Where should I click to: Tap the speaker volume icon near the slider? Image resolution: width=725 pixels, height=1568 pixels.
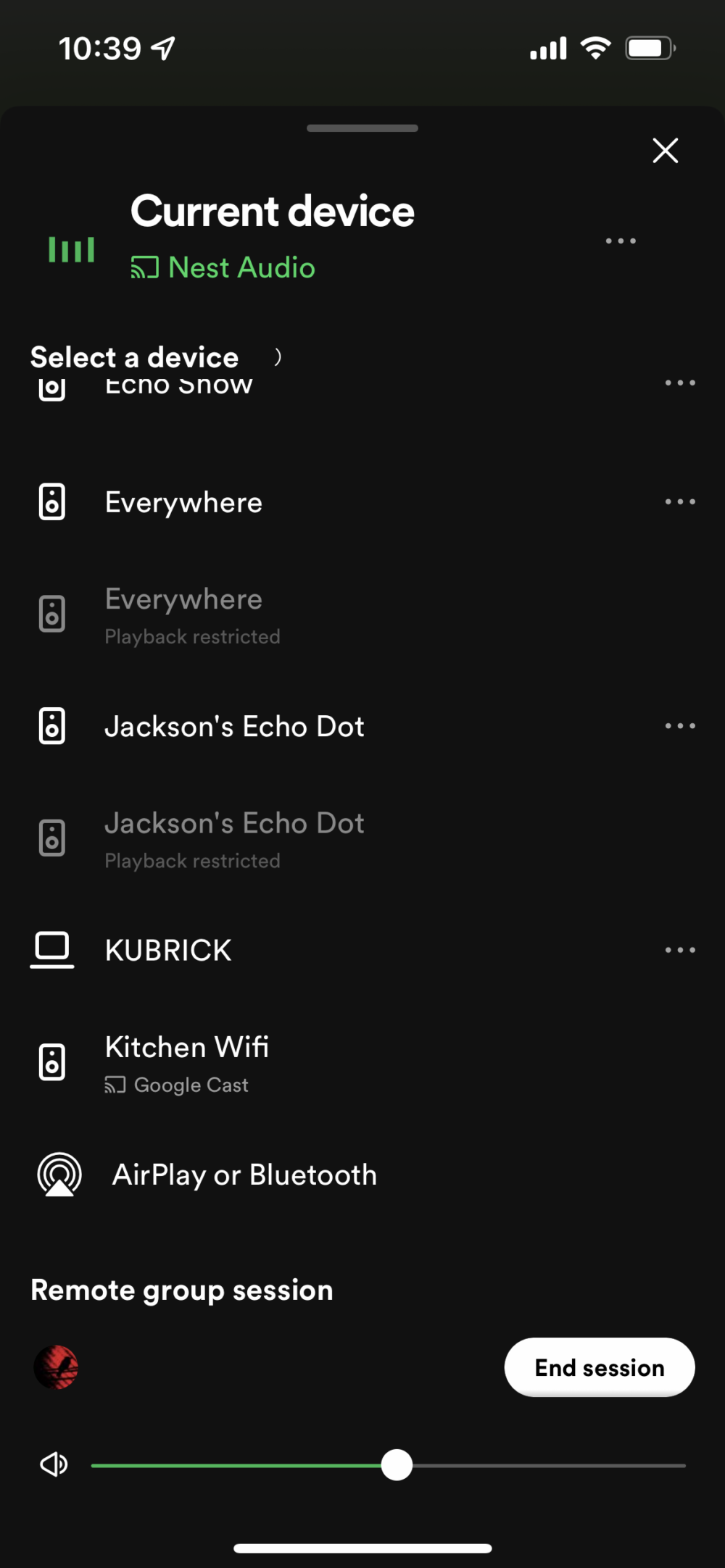pos(54,1464)
